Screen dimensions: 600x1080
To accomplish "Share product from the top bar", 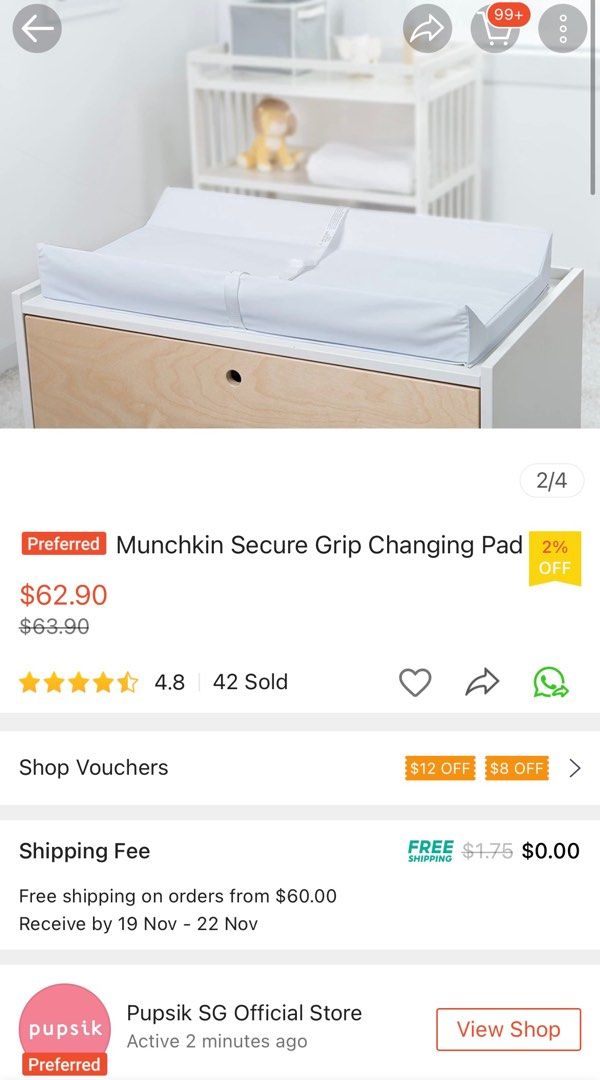I will pyautogui.click(x=428, y=29).
